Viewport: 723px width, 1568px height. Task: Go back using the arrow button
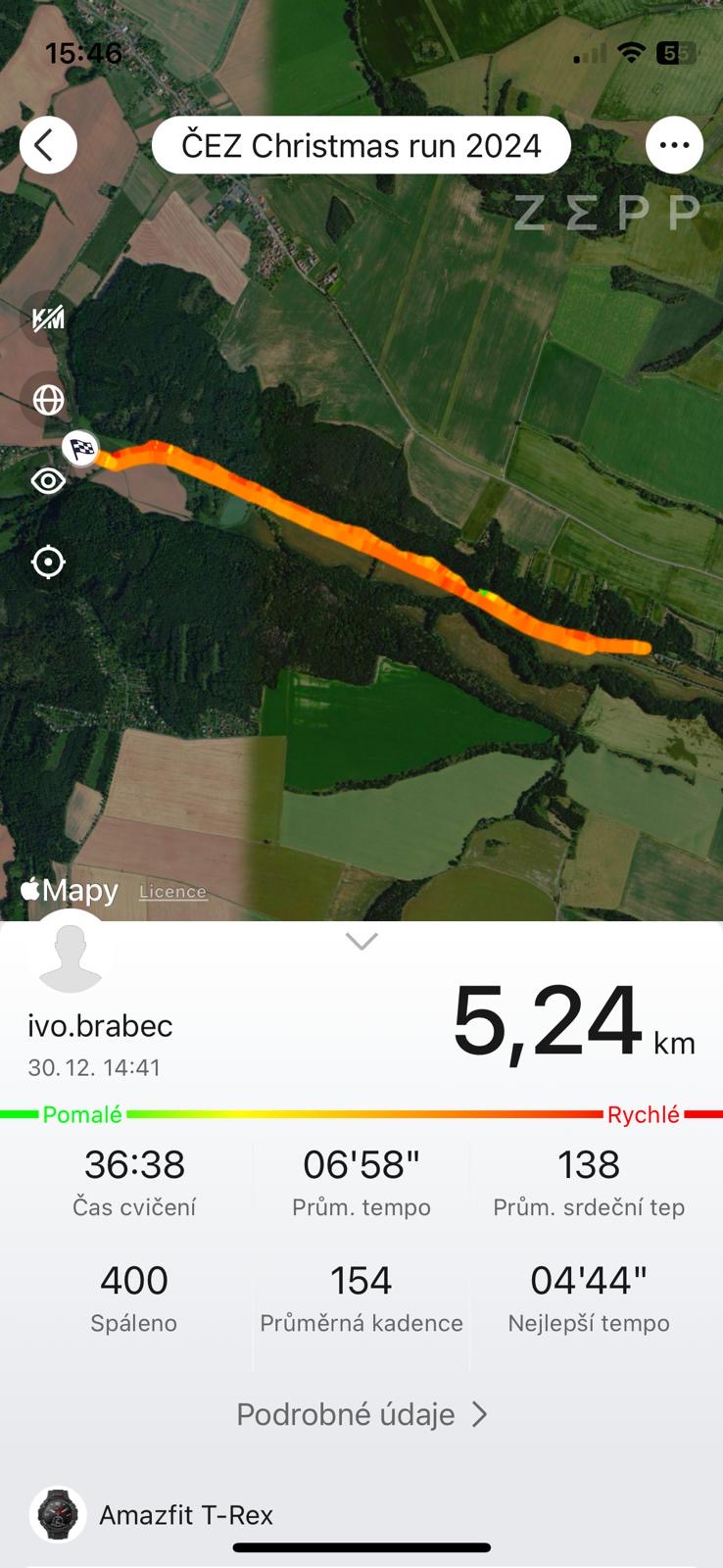click(48, 145)
